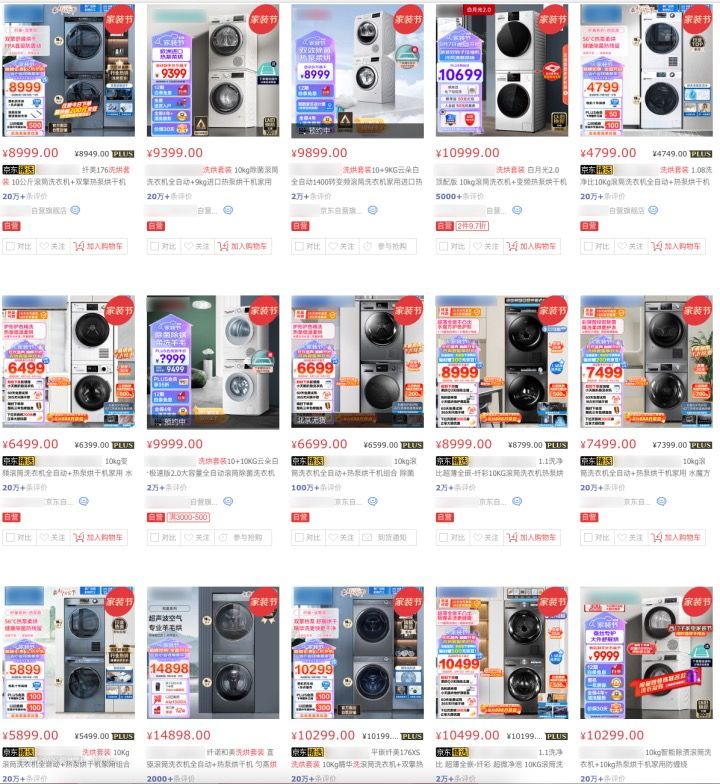Open the ¥8999 washer-dryer set product image

(68, 70)
